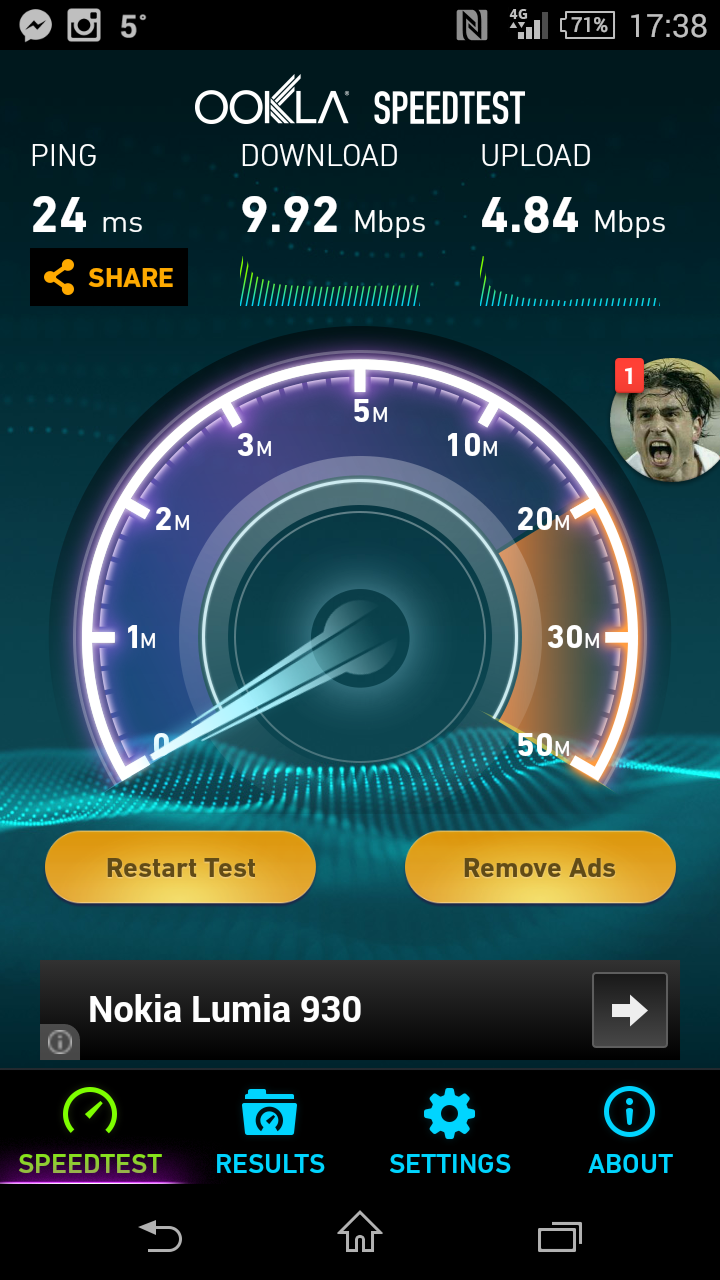The height and width of the screenshot is (1280, 720).
Task: Open the Nokia Lumia 930 ad arrow
Action: point(629,1010)
